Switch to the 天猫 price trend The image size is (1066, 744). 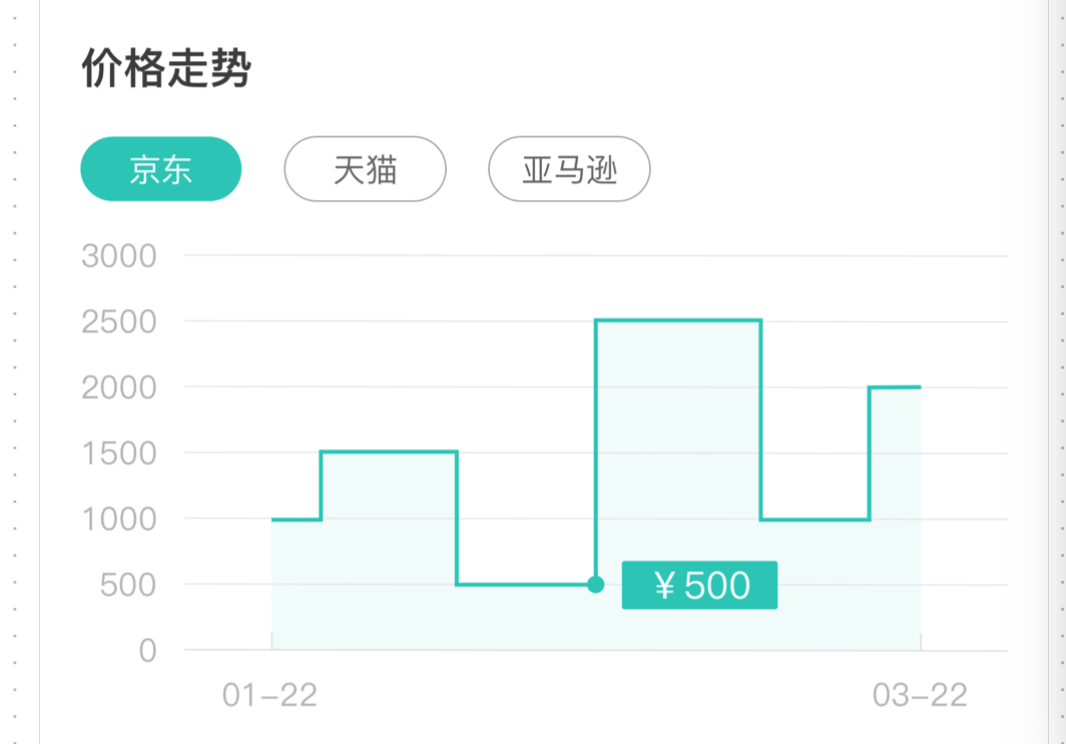[365, 169]
